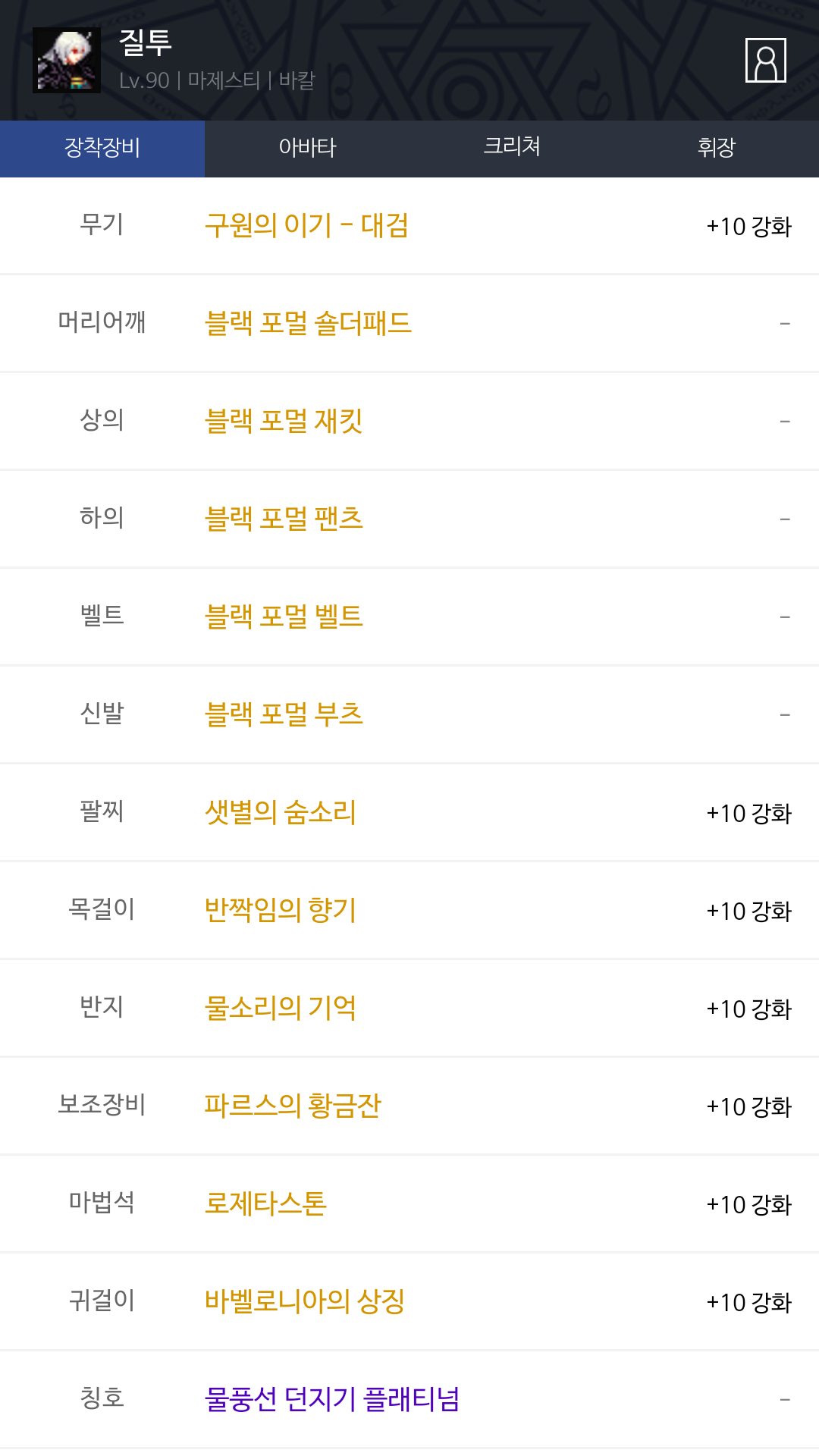Open earring 바벨로니아의 상징

click(x=305, y=1301)
